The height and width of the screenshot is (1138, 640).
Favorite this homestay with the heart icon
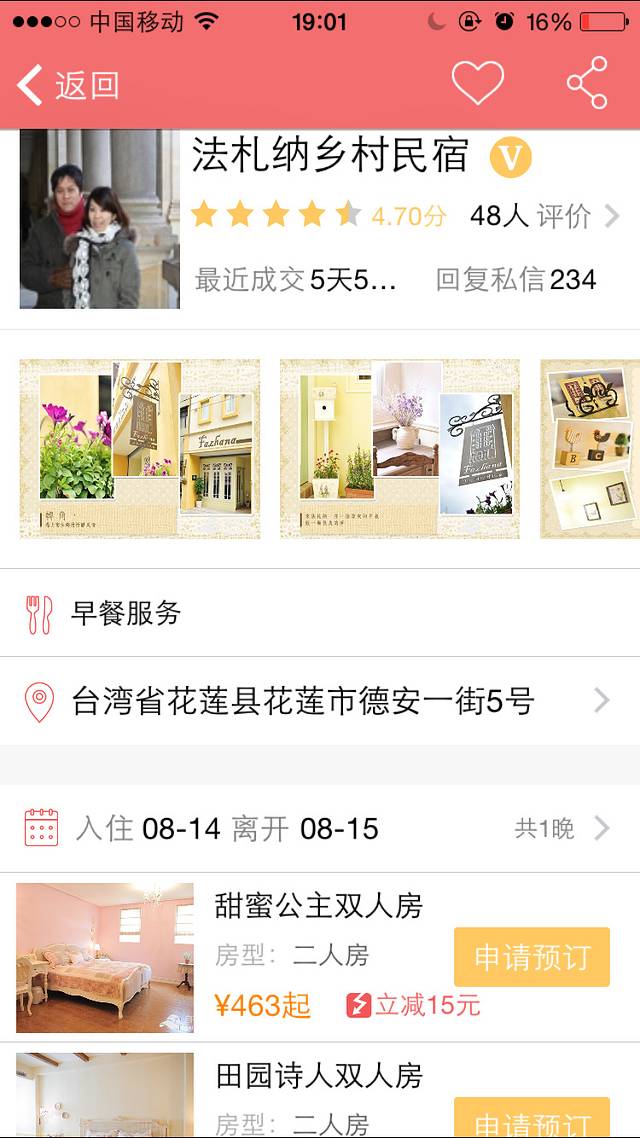[477, 83]
